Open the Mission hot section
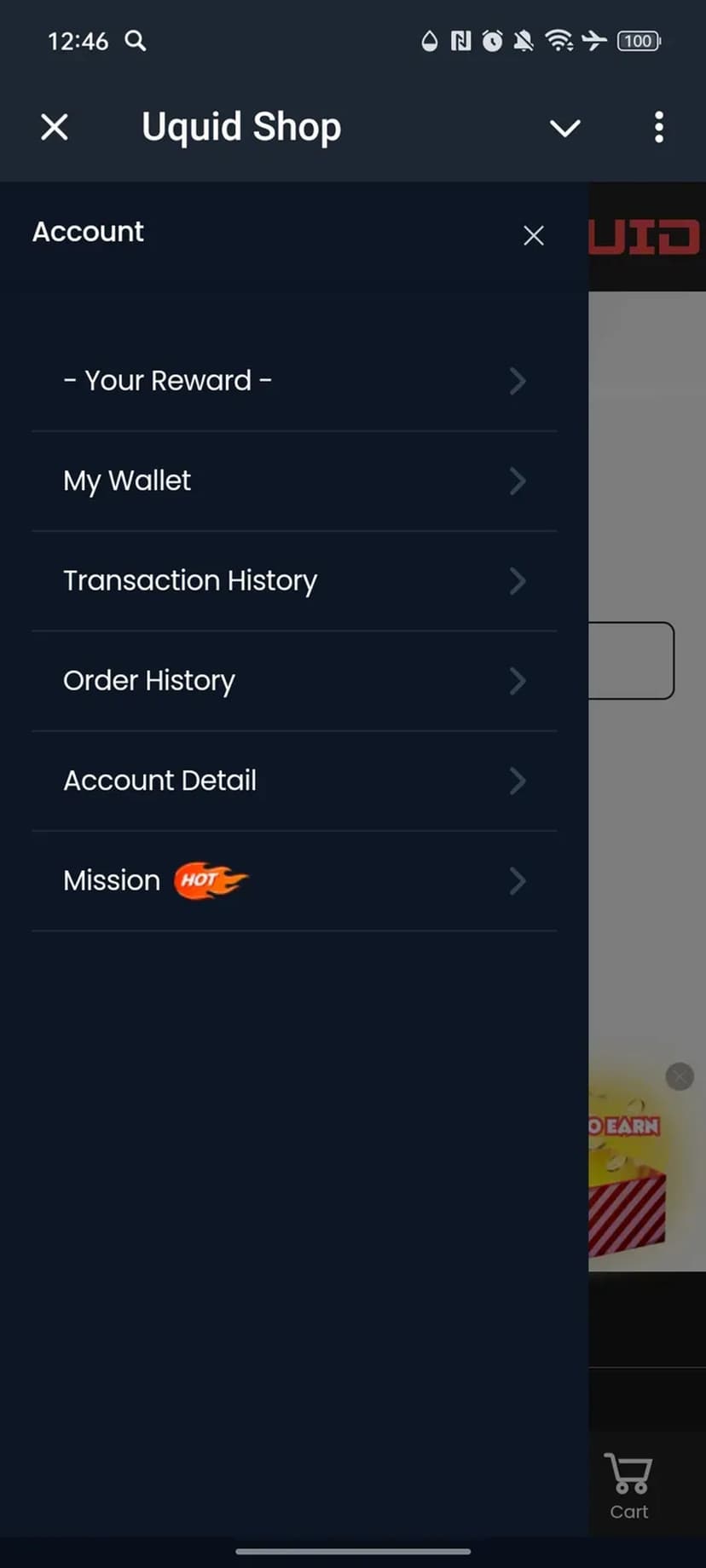 click(x=293, y=880)
